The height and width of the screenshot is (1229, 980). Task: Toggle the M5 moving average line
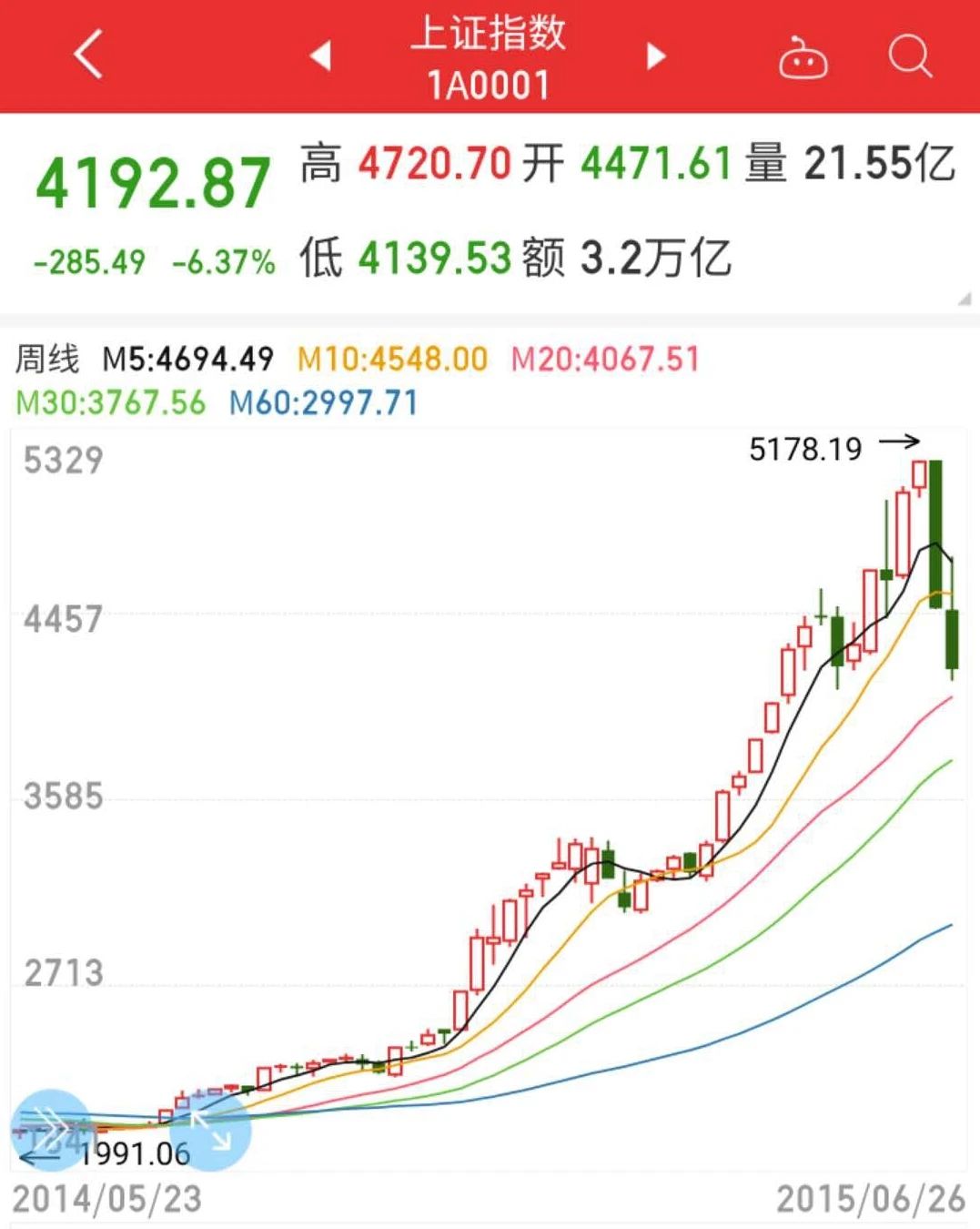point(188,359)
